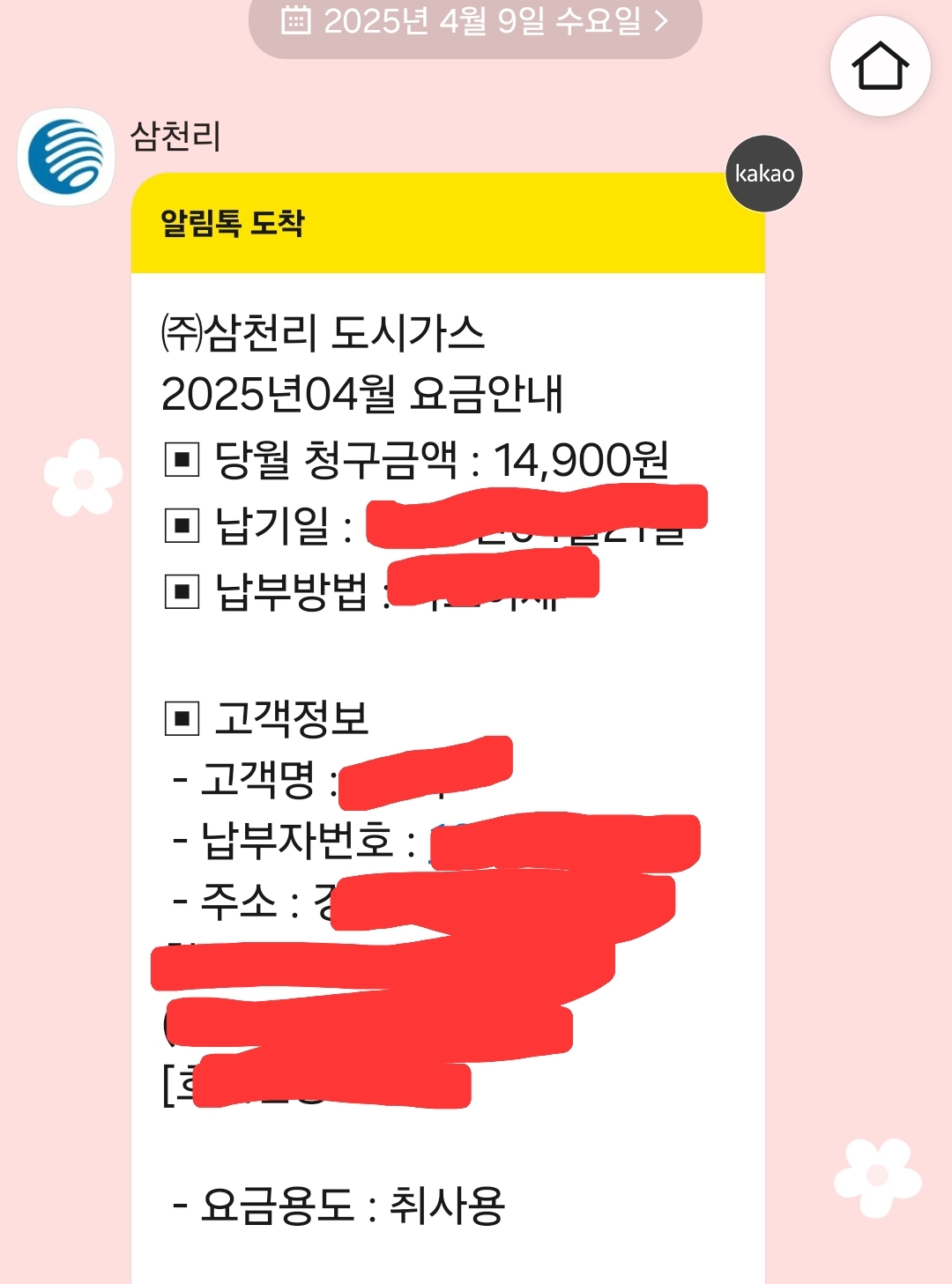This screenshot has height=1284, width=952.
Task: Open the date picker for 2025년 4월 9일
Action: (475, 22)
